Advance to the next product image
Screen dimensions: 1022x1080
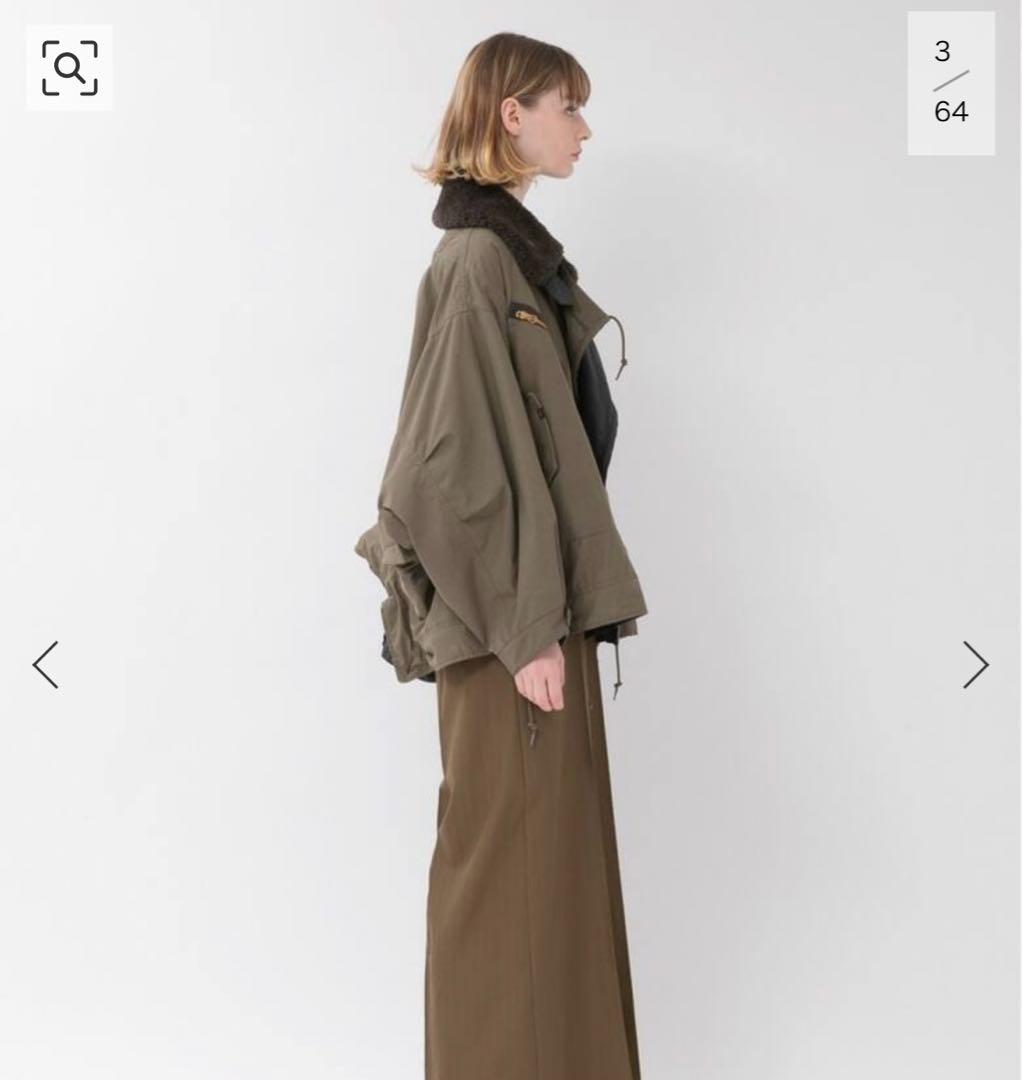(x=975, y=665)
